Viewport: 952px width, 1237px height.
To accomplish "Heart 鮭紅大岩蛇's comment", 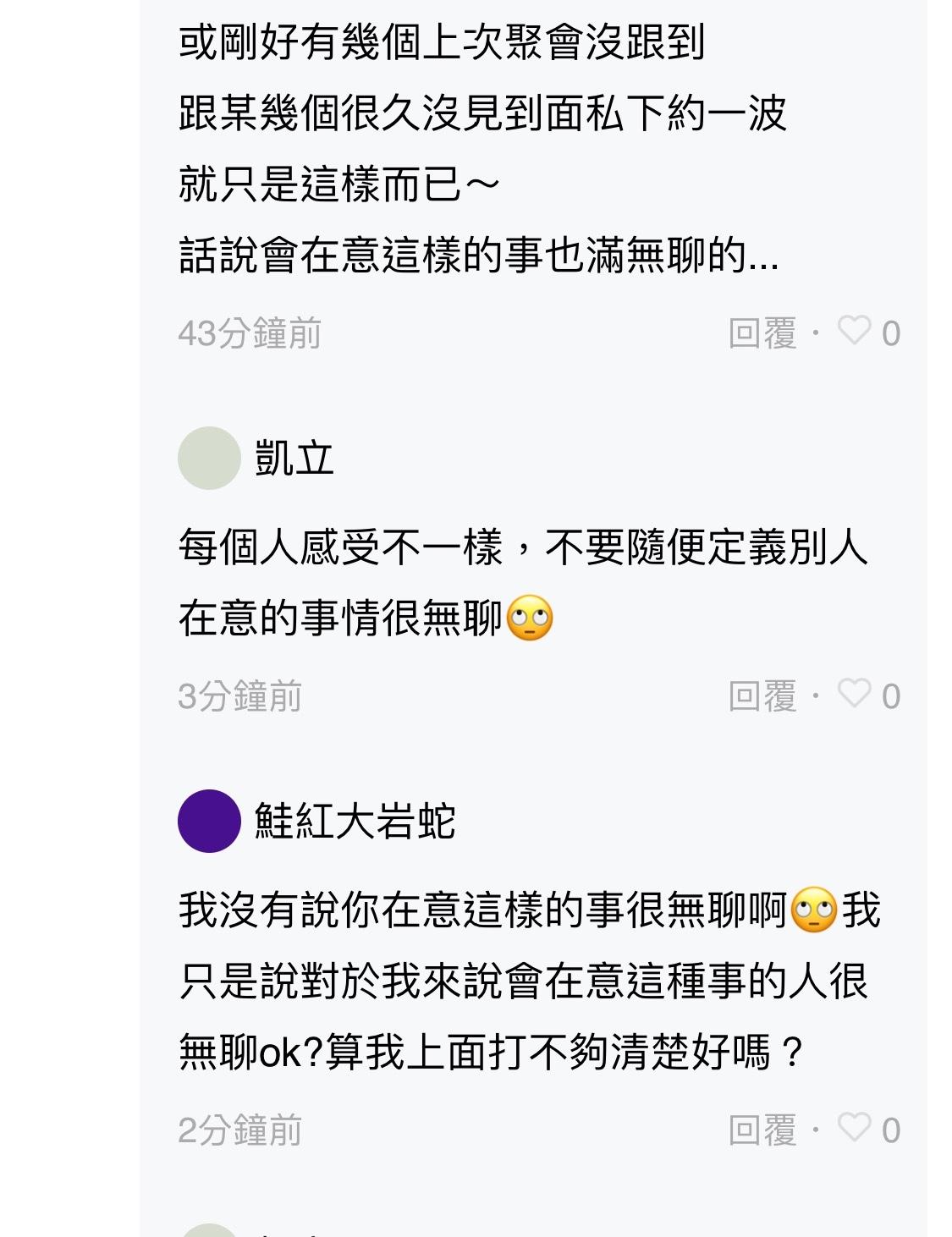I will coord(855,1128).
